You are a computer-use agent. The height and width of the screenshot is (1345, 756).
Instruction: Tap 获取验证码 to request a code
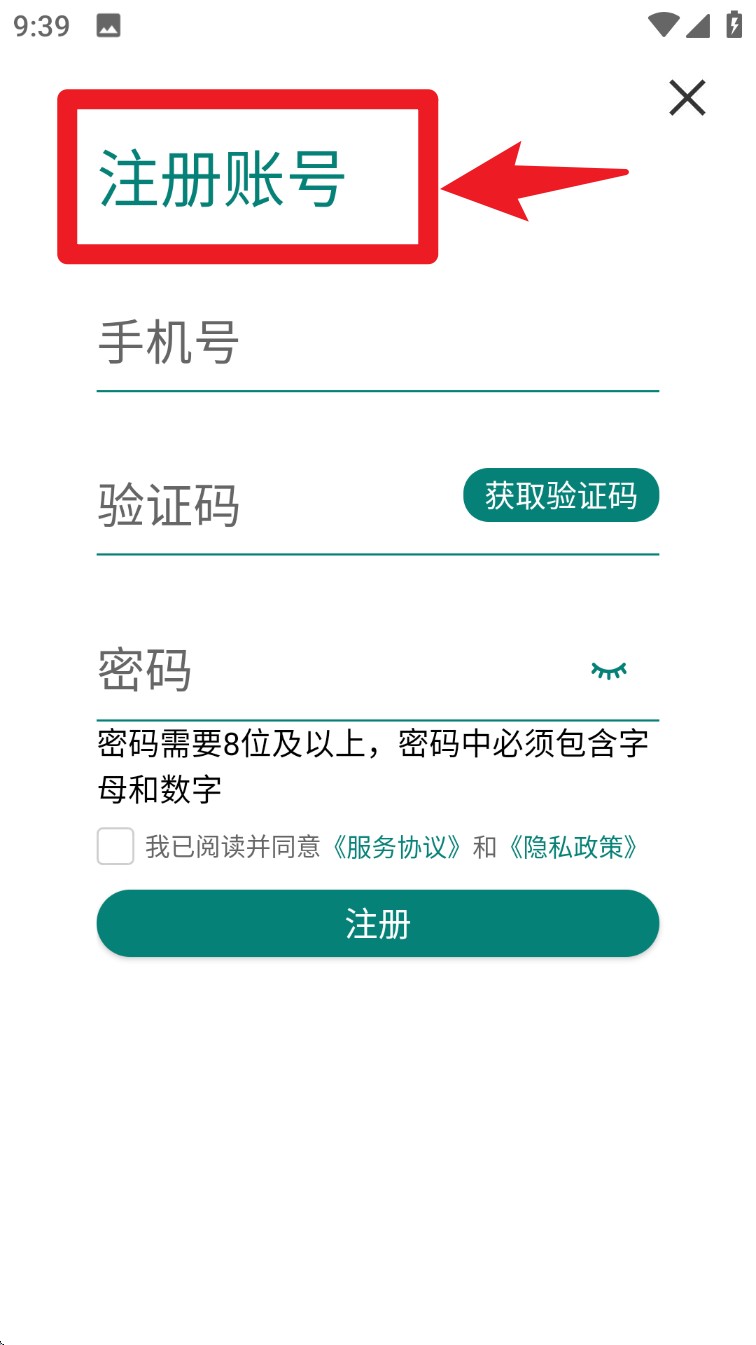coord(561,496)
